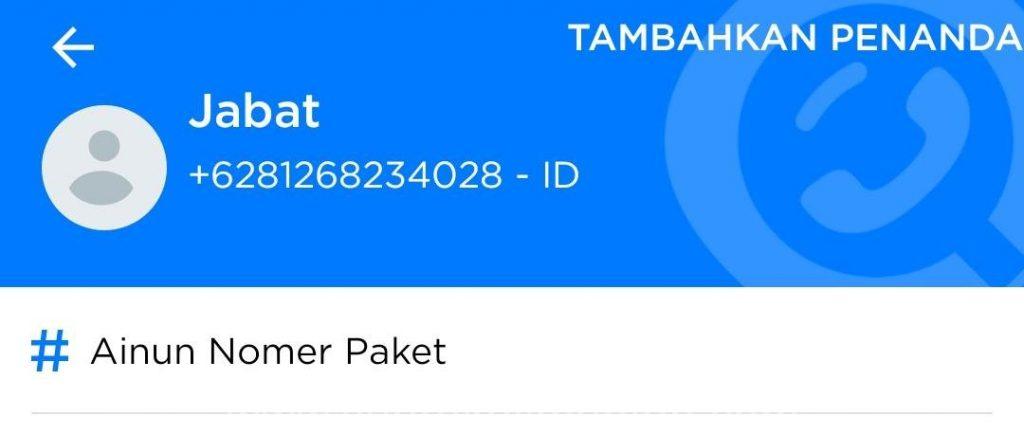This screenshot has height=434, width=1024.
Task: Open the Ainun Nomer Paket tag
Action: click(268, 352)
